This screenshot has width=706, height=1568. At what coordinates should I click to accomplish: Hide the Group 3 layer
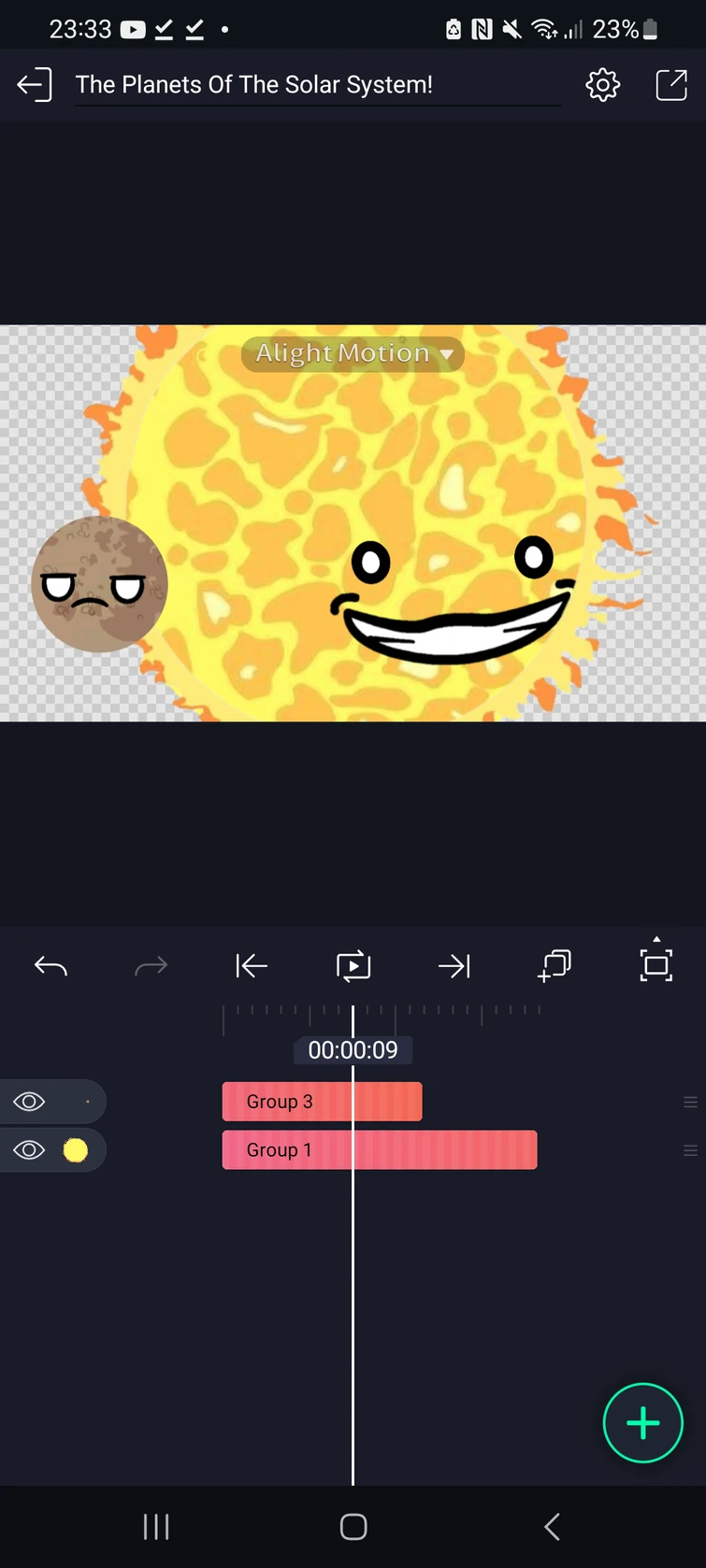pos(29,1102)
